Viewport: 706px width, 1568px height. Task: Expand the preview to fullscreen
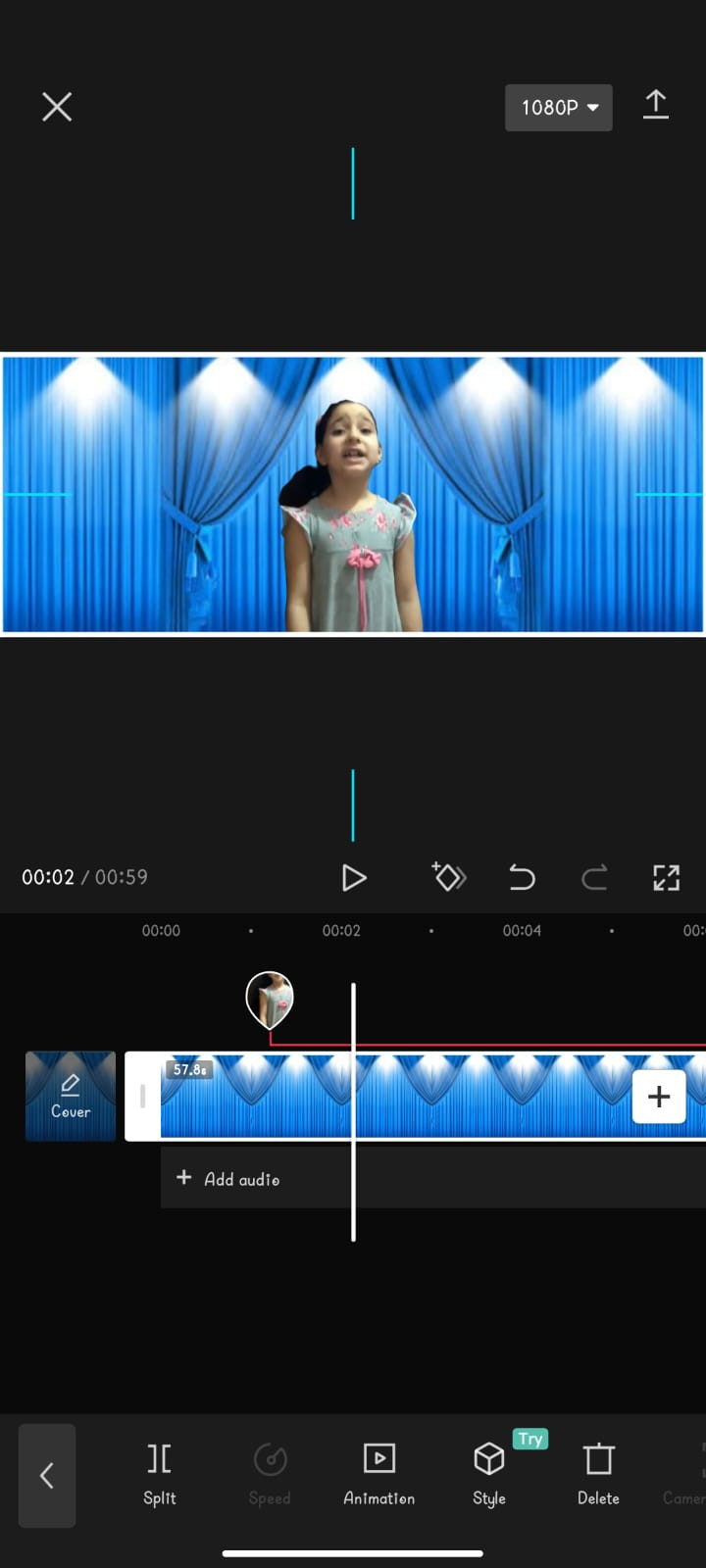[x=666, y=877]
